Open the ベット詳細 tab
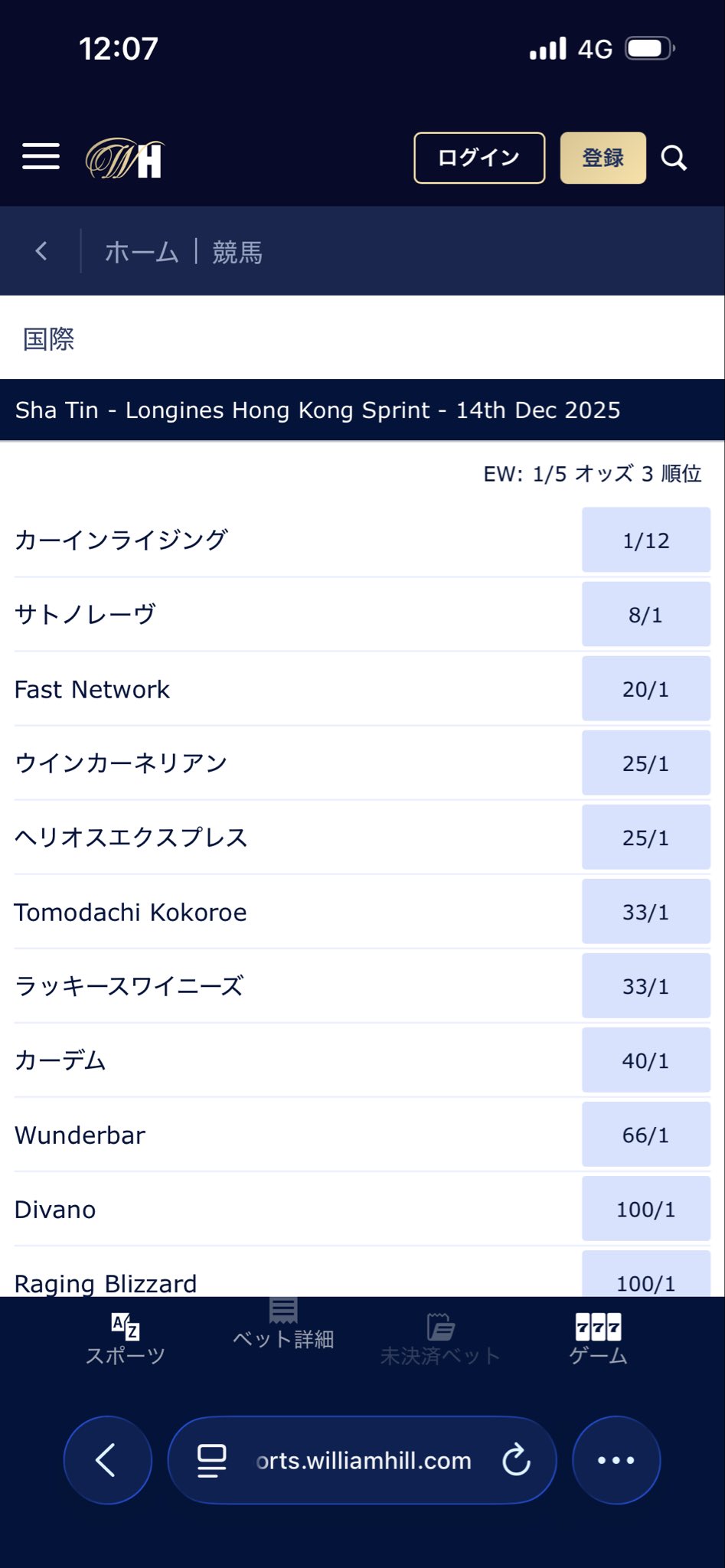Image resolution: width=725 pixels, height=1568 pixels. point(283,1328)
